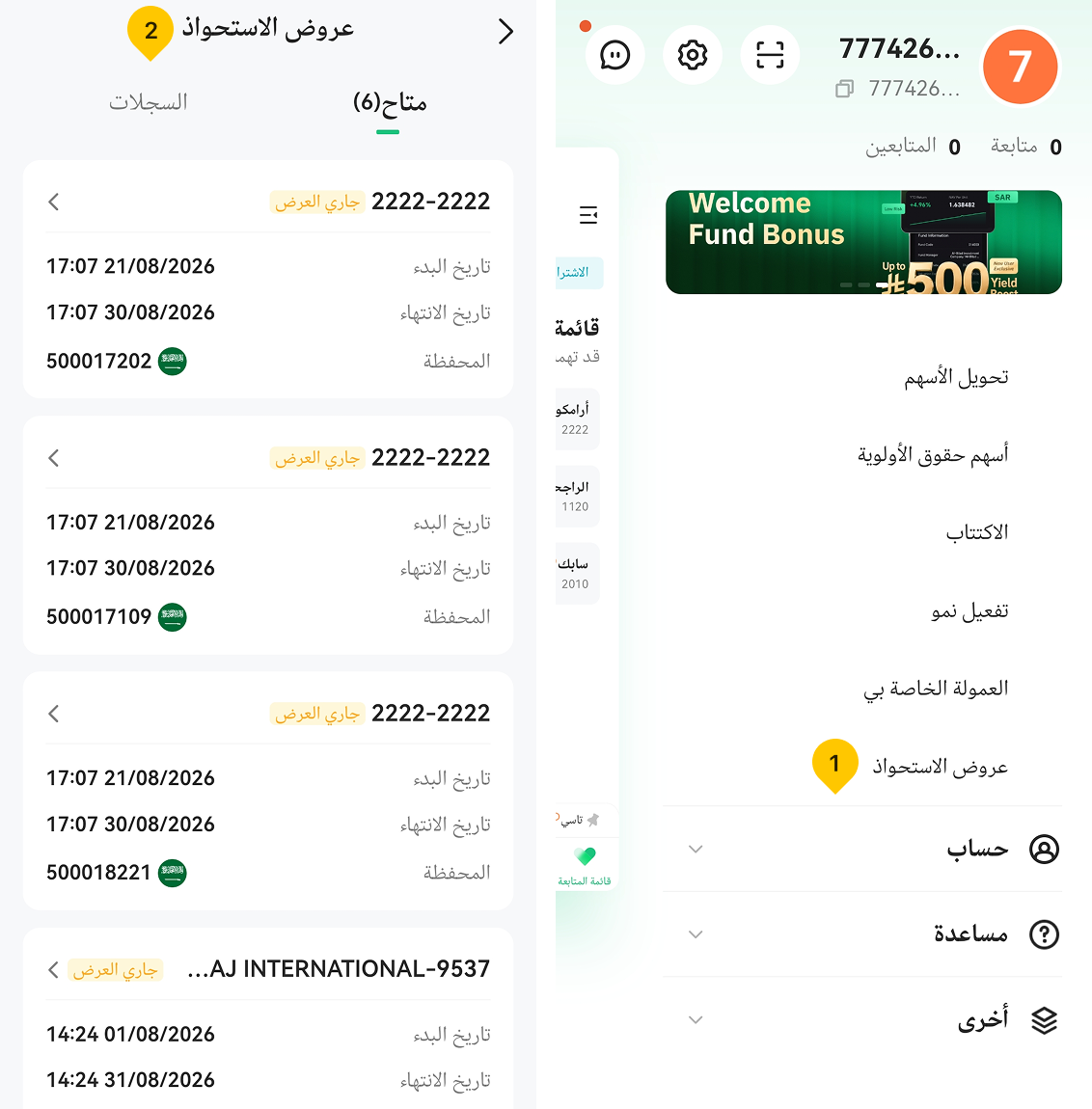Screen dimensions: 1092x1109
Task: Open the support chat bubble icon
Action: click(x=614, y=55)
